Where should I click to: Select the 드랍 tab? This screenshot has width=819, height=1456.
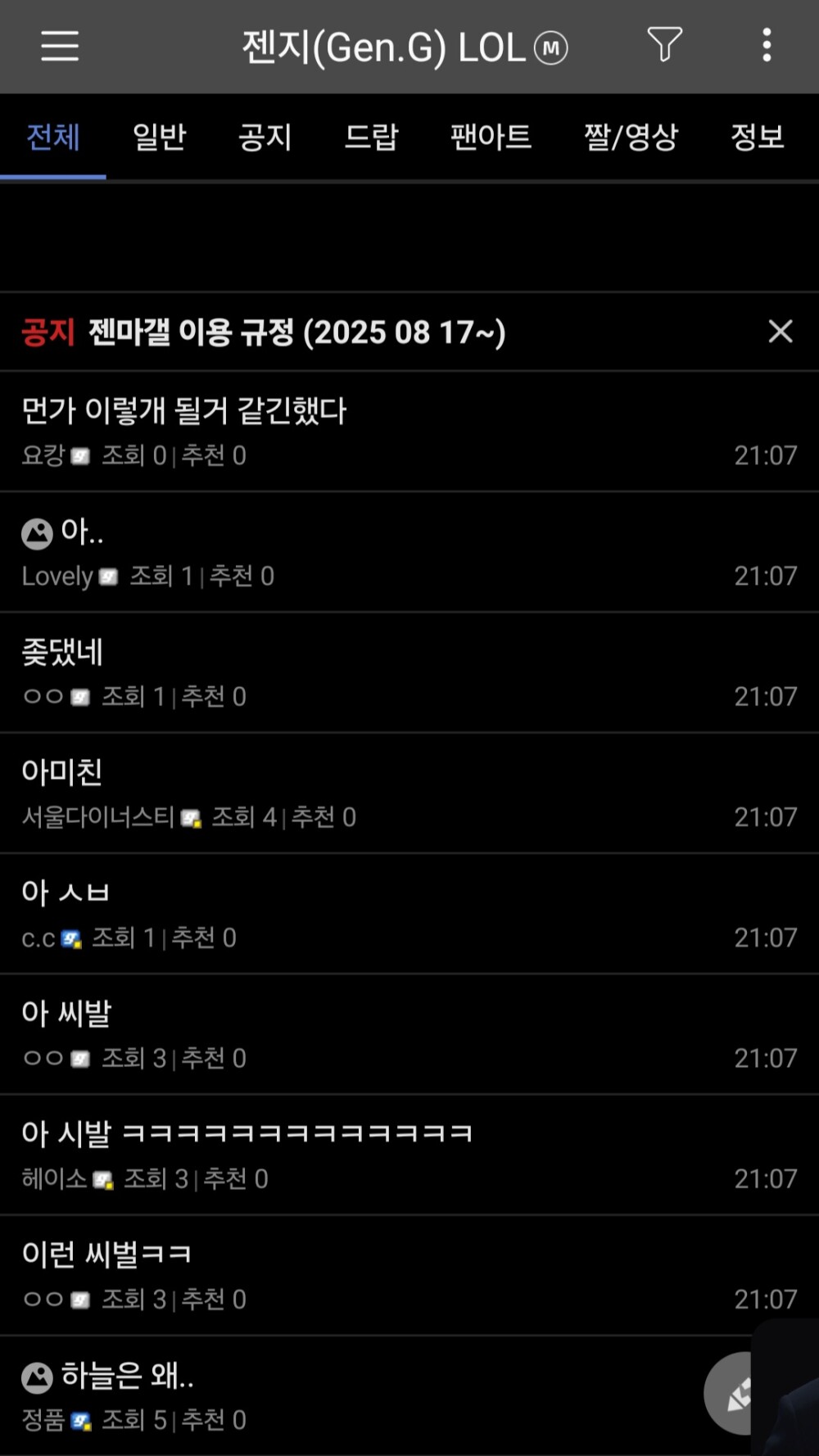pos(371,137)
